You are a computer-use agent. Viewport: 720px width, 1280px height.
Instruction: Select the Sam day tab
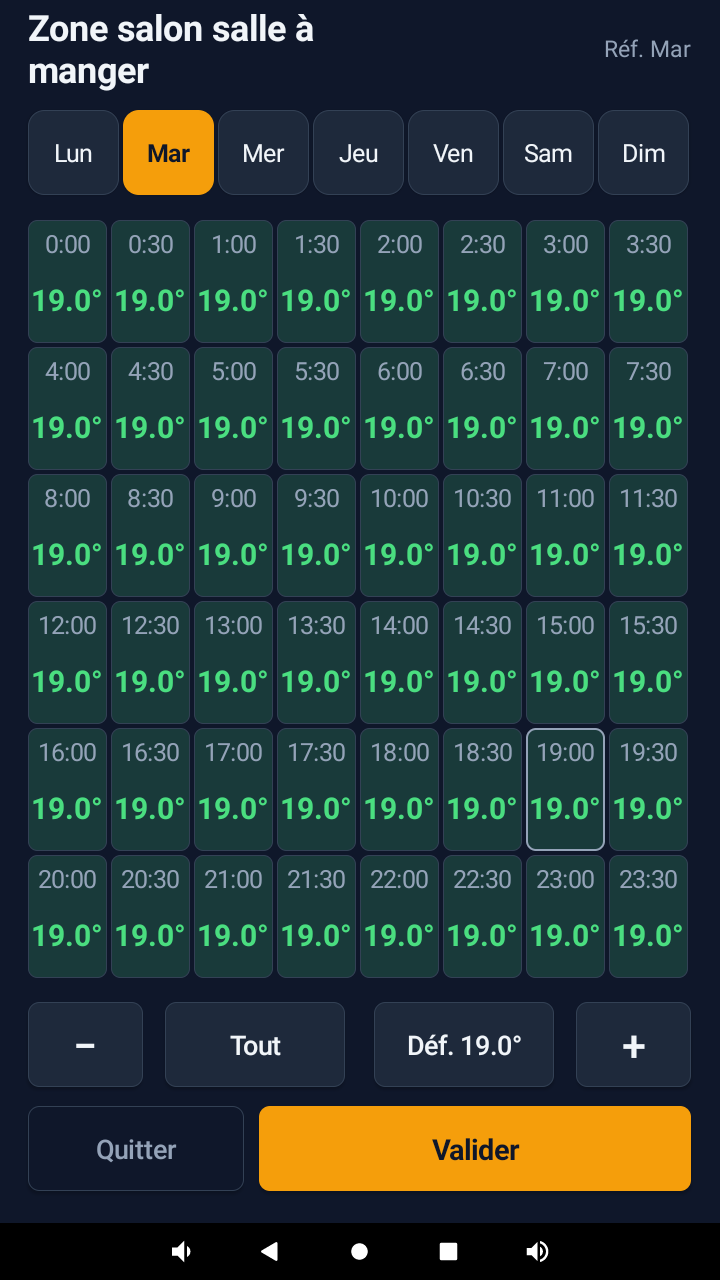pos(548,153)
